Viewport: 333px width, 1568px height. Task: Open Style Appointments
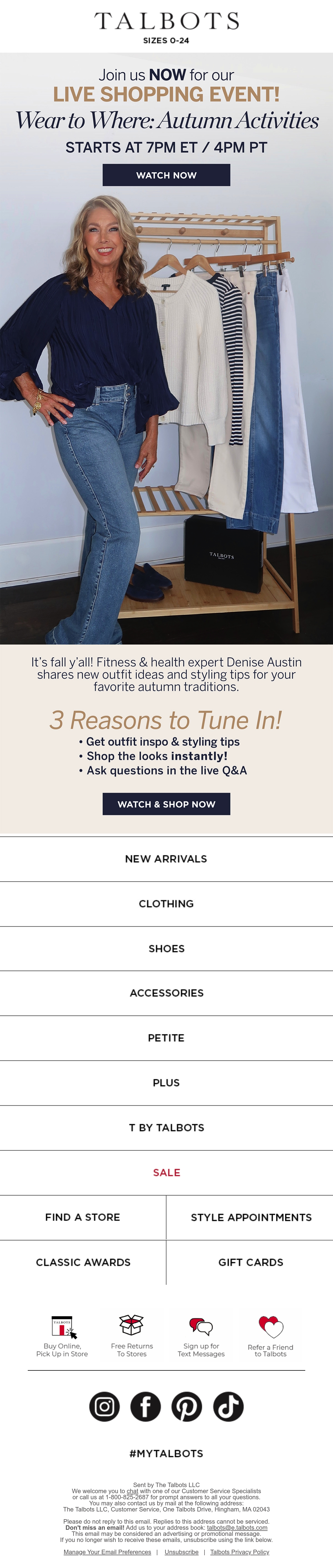point(251,1217)
